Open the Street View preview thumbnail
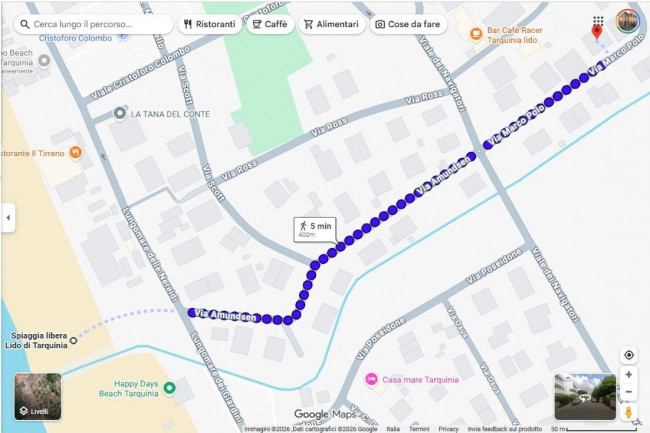The width and height of the screenshot is (650, 433). 584,397
